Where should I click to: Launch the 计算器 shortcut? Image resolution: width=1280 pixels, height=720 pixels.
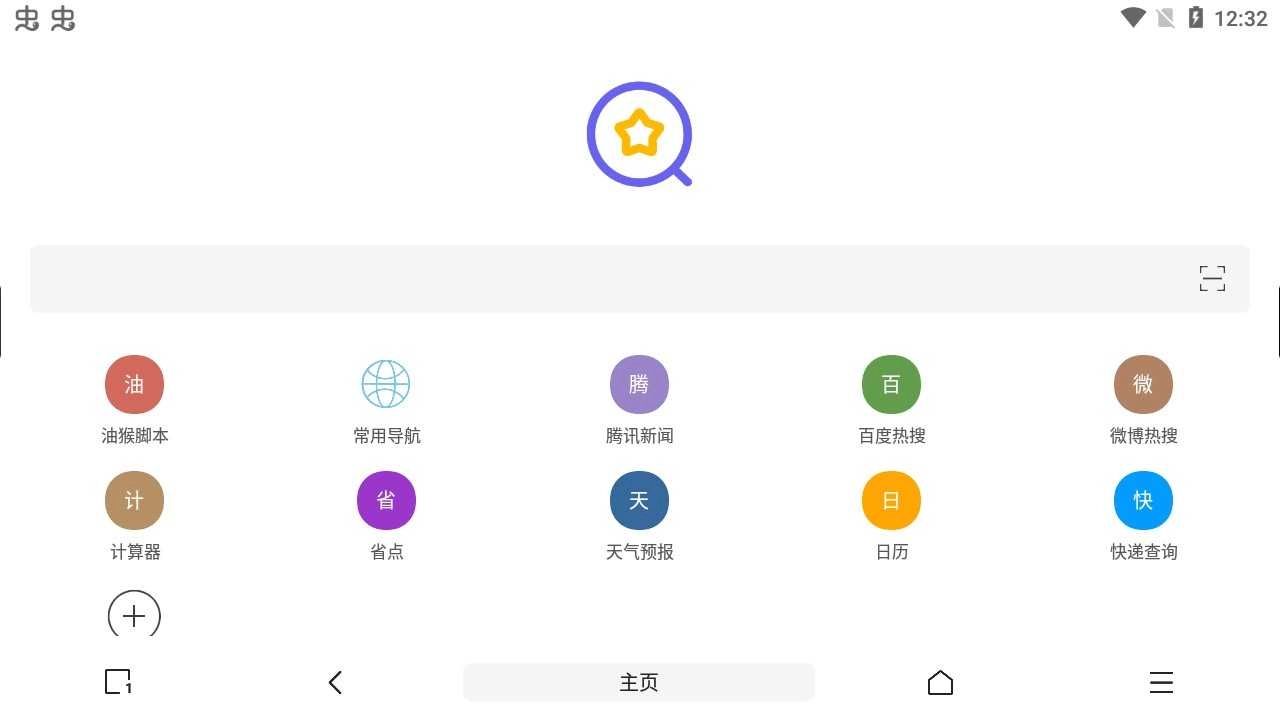pos(134,501)
